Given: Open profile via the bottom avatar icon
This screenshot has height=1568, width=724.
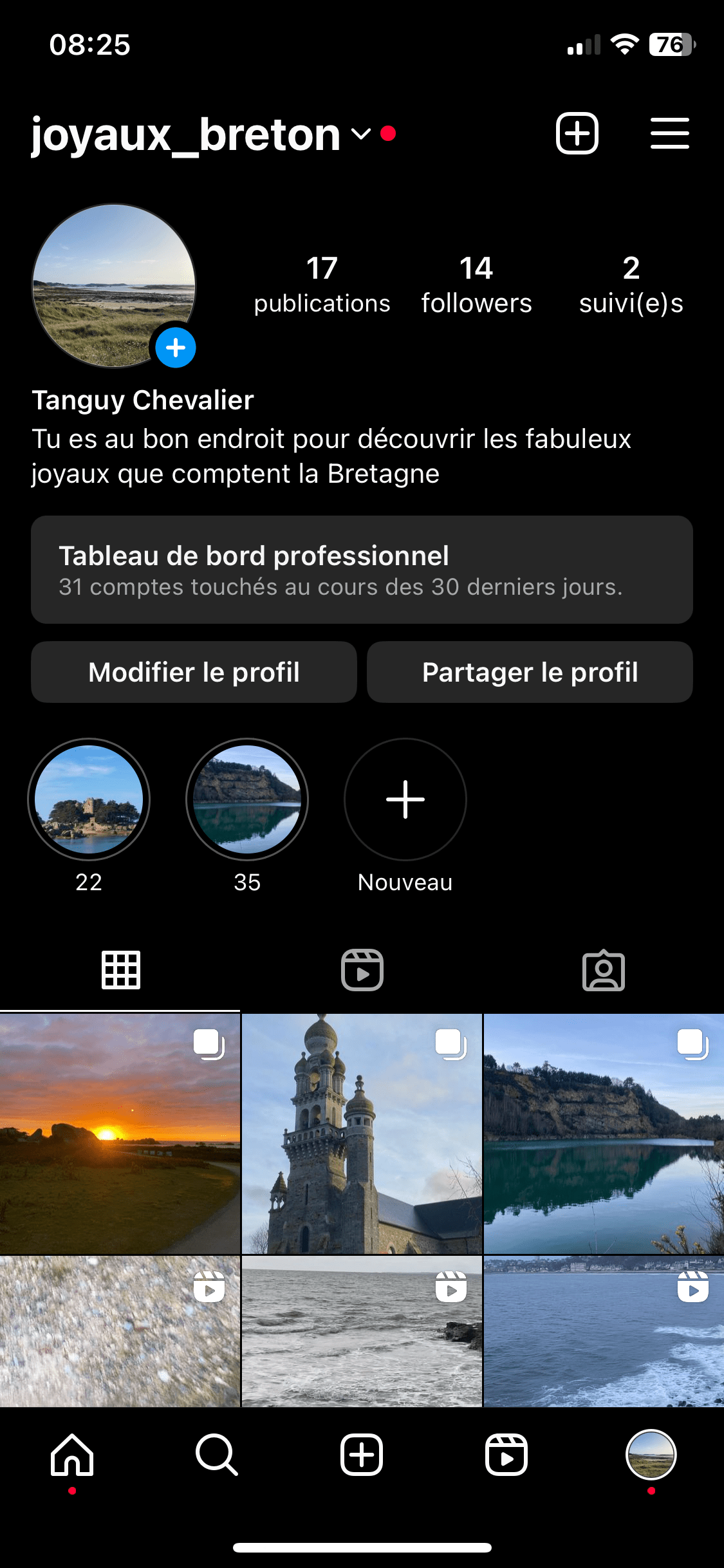Looking at the screenshot, I should [x=651, y=1456].
